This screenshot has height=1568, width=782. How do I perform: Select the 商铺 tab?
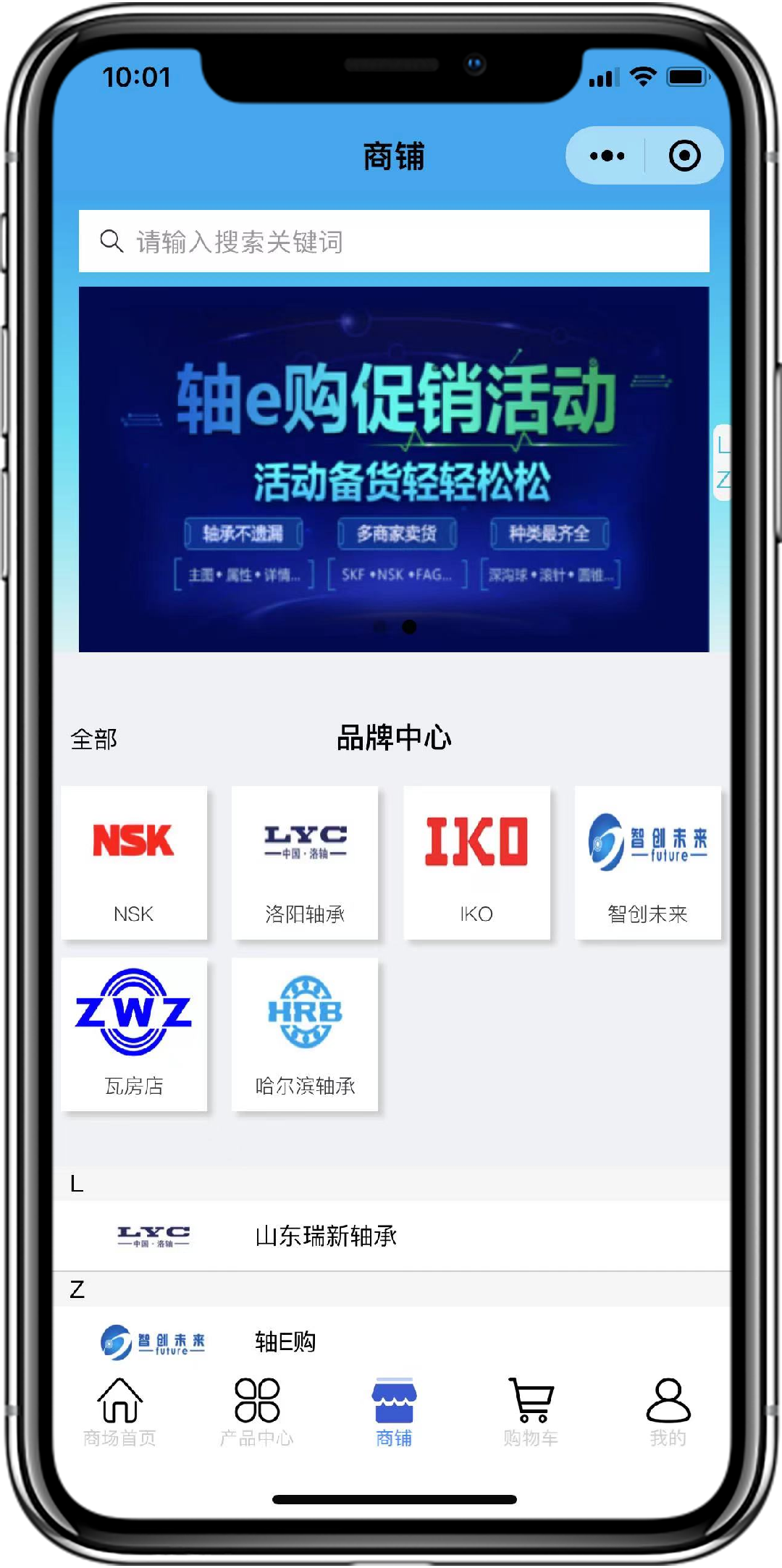click(x=394, y=1412)
